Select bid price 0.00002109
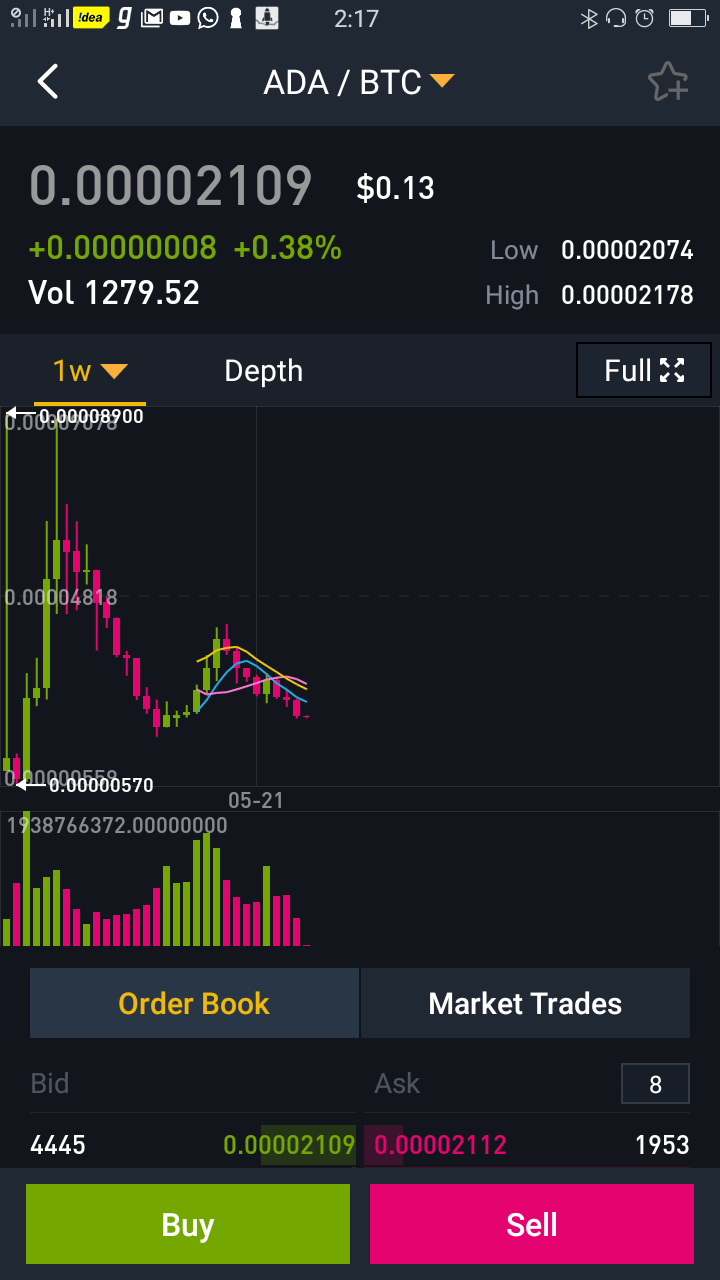This screenshot has height=1280, width=720. (x=289, y=1145)
